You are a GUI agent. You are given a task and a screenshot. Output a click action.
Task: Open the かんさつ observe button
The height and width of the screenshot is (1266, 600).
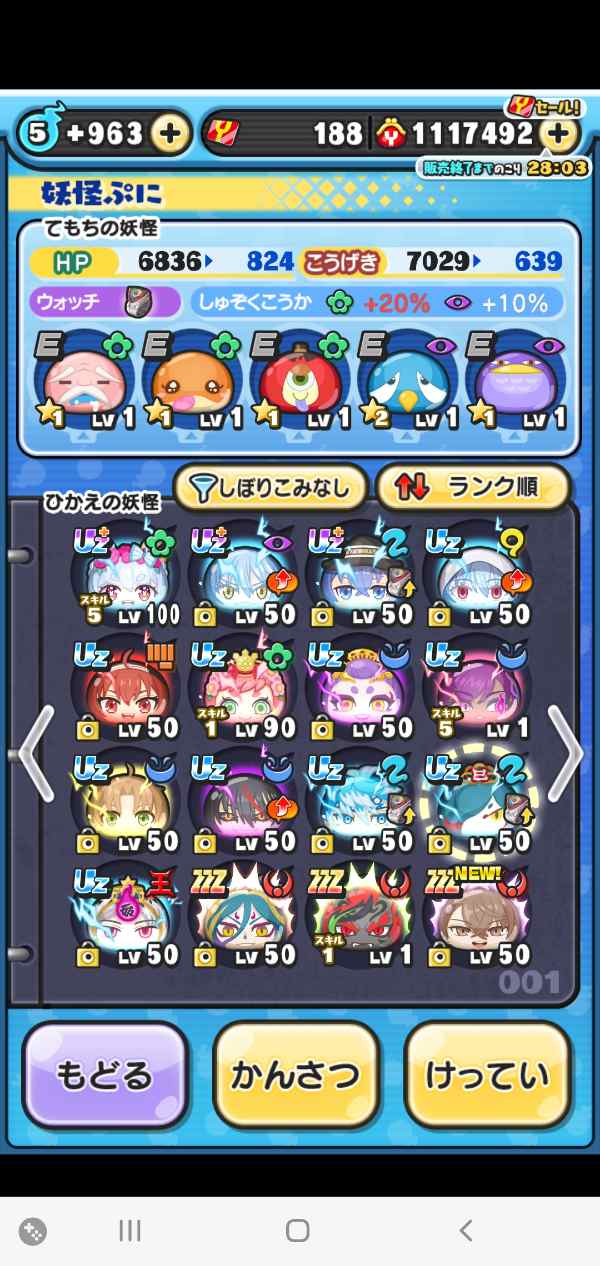(x=296, y=1075)
